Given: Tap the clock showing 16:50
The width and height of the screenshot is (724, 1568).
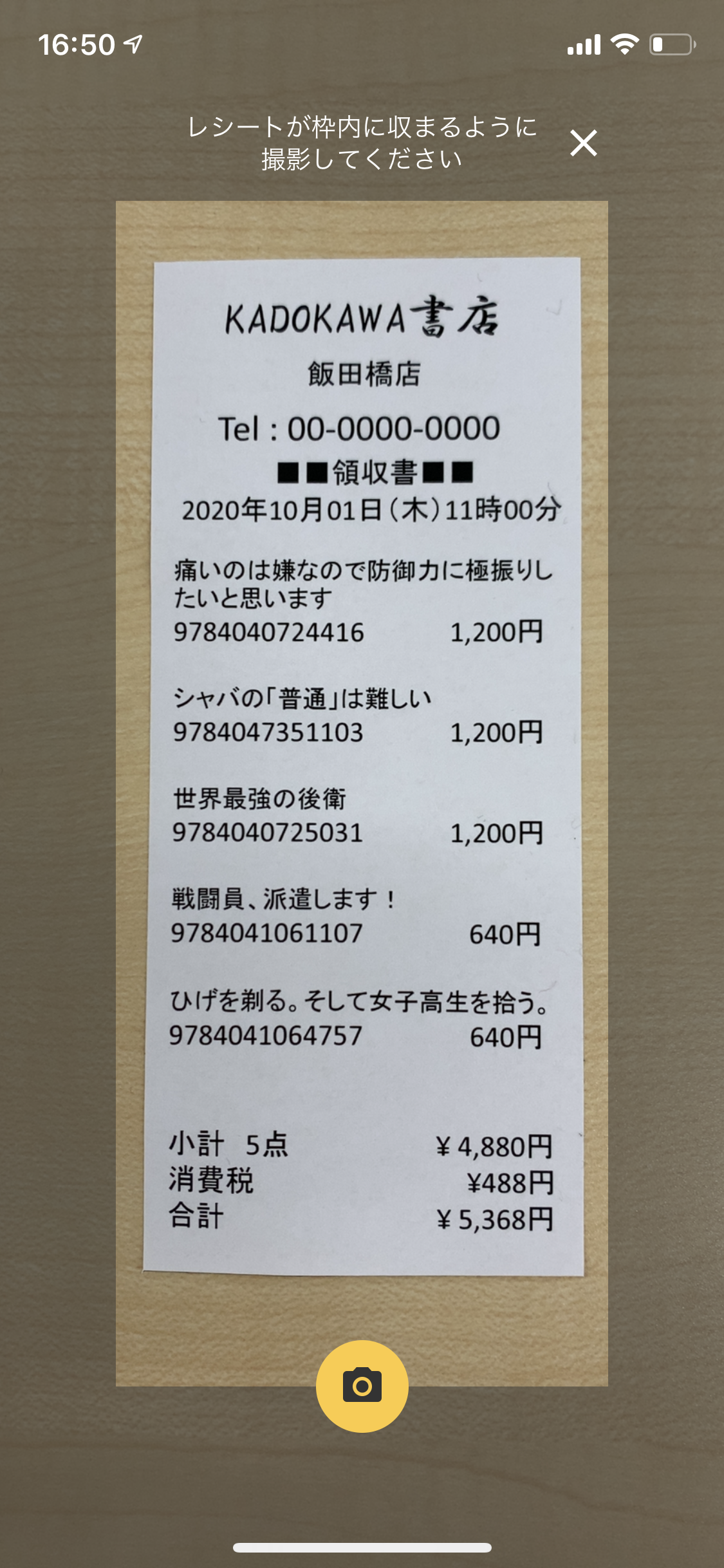Looking at the screenshot, I should point(77,44).
